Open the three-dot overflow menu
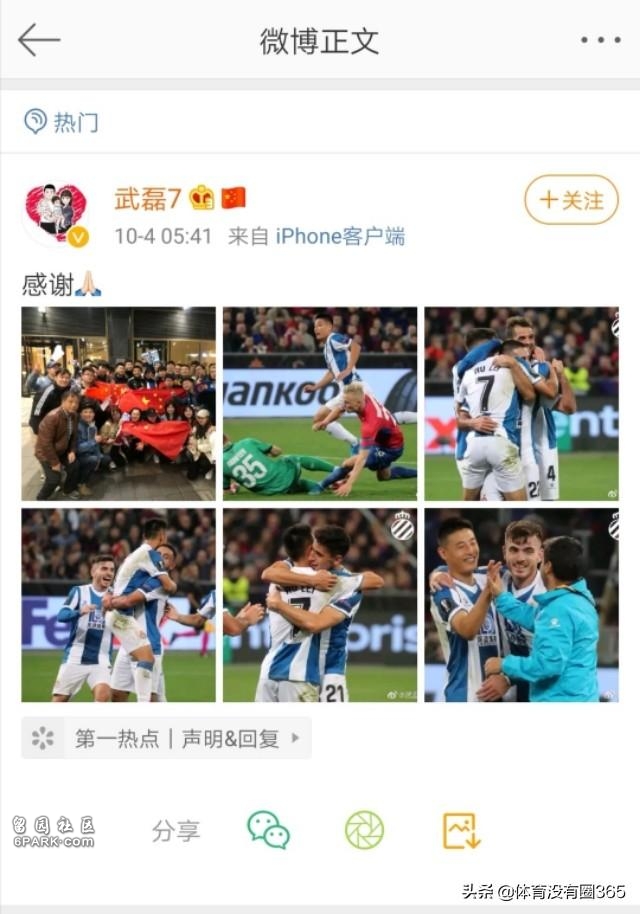 pos(600,40)
